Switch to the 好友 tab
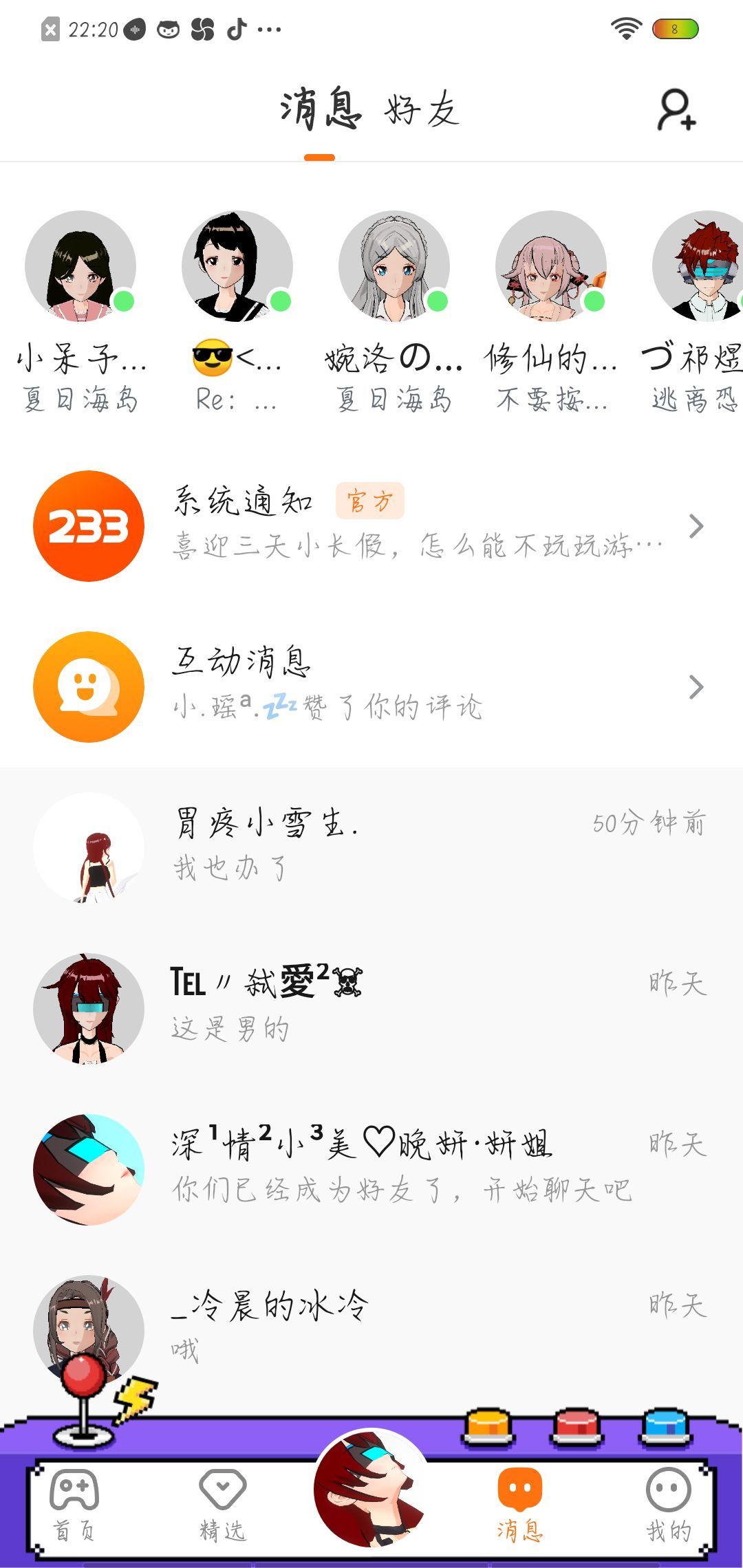The image size is (743, 1568). (422, 110)
